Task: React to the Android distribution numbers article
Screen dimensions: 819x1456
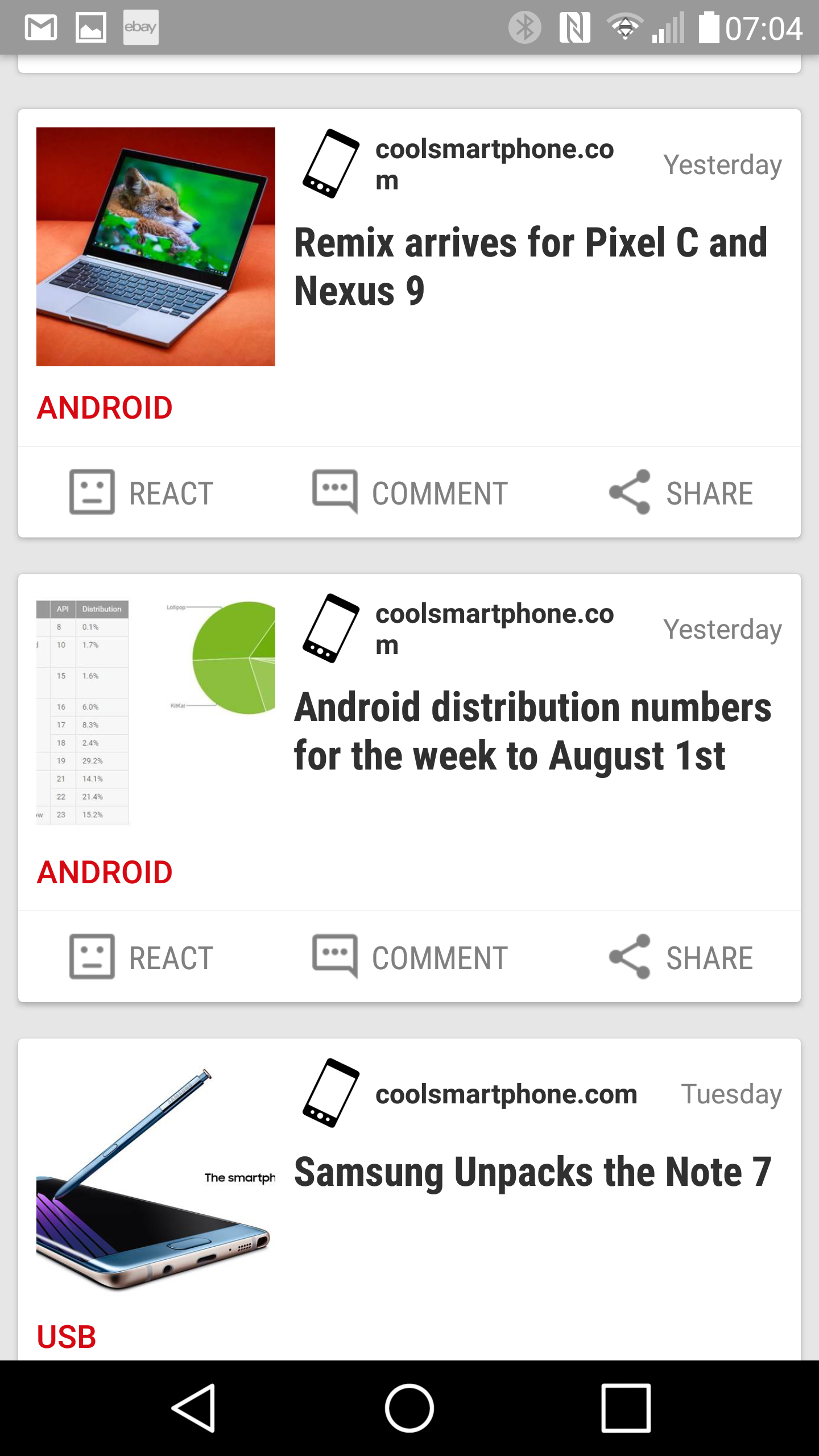Action: pos(142,957)
